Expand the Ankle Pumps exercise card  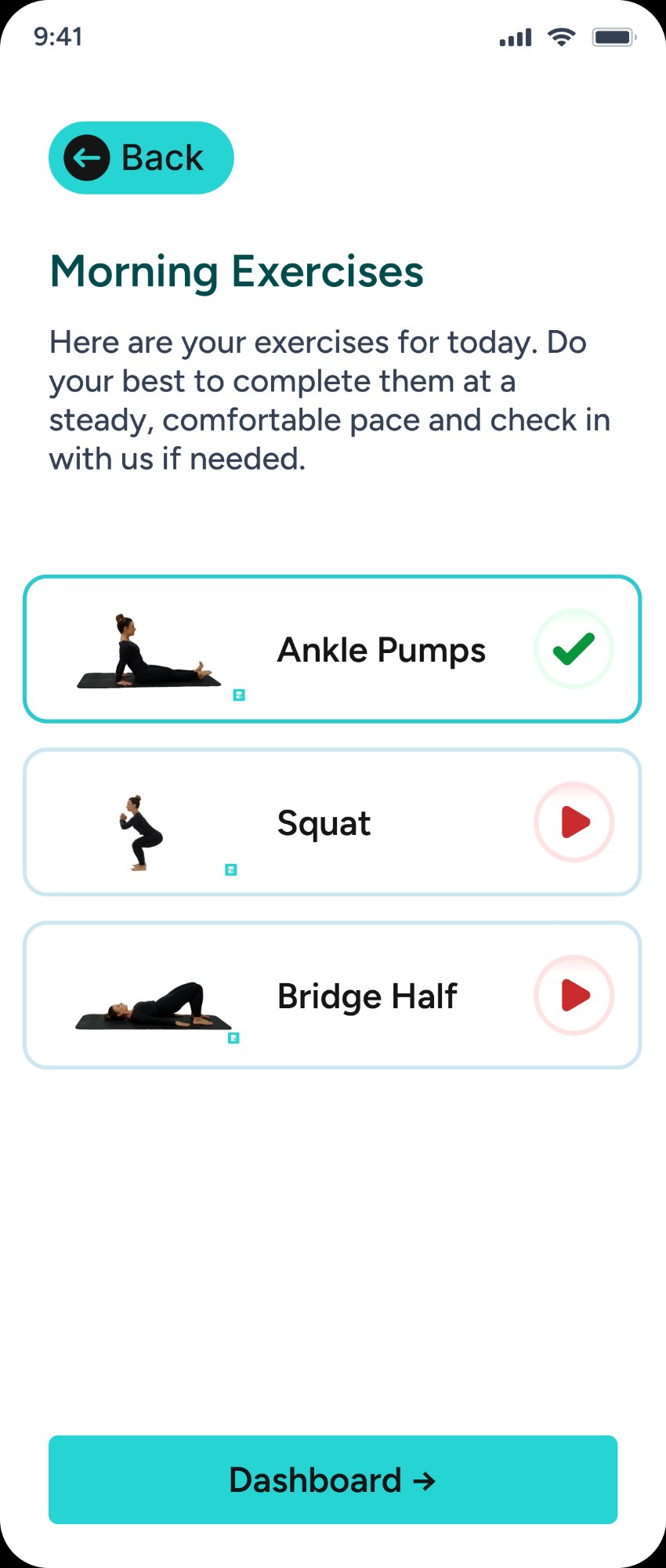coord(332,648)
